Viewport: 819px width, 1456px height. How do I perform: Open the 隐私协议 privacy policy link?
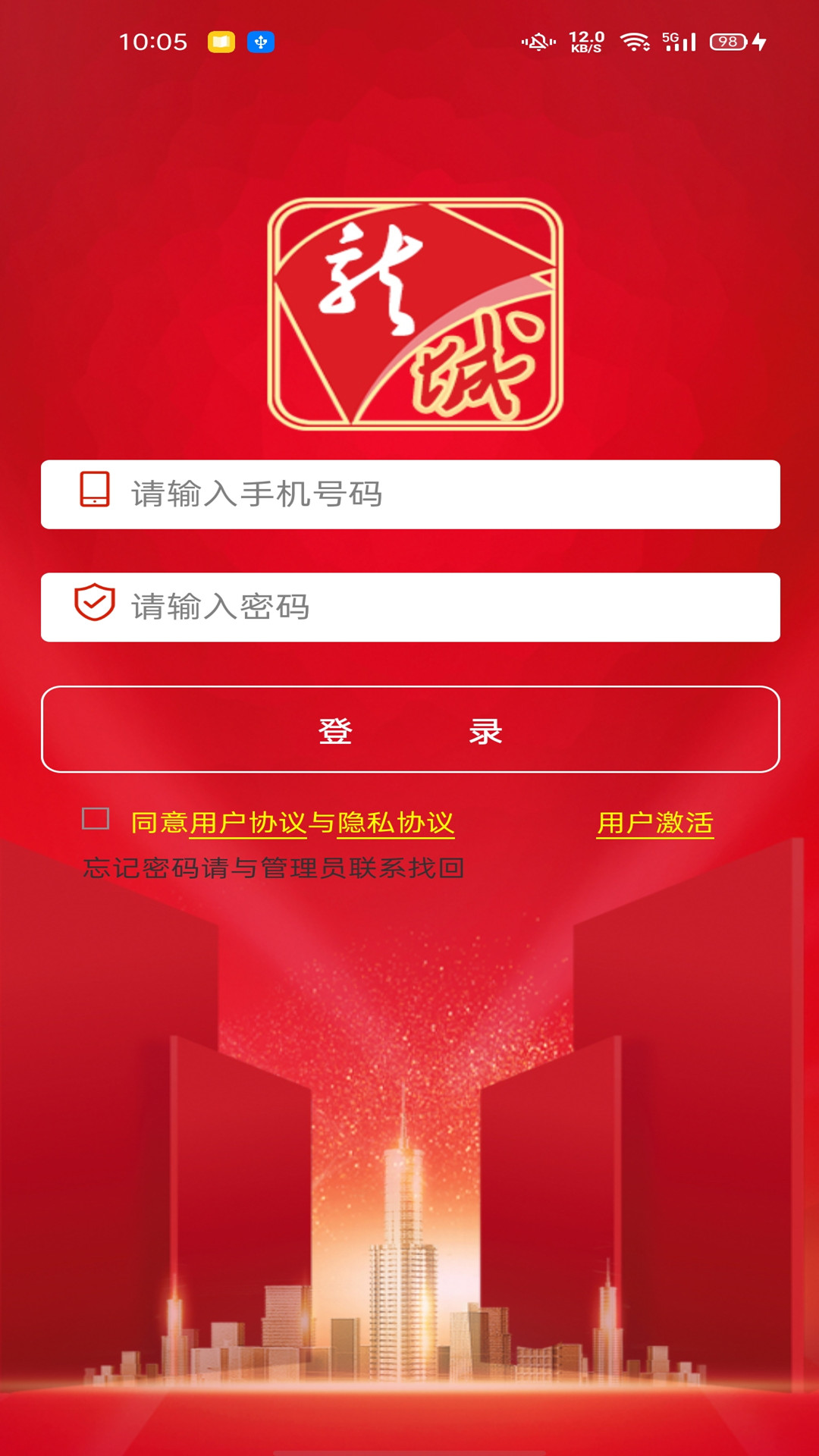tap(395, 823)
